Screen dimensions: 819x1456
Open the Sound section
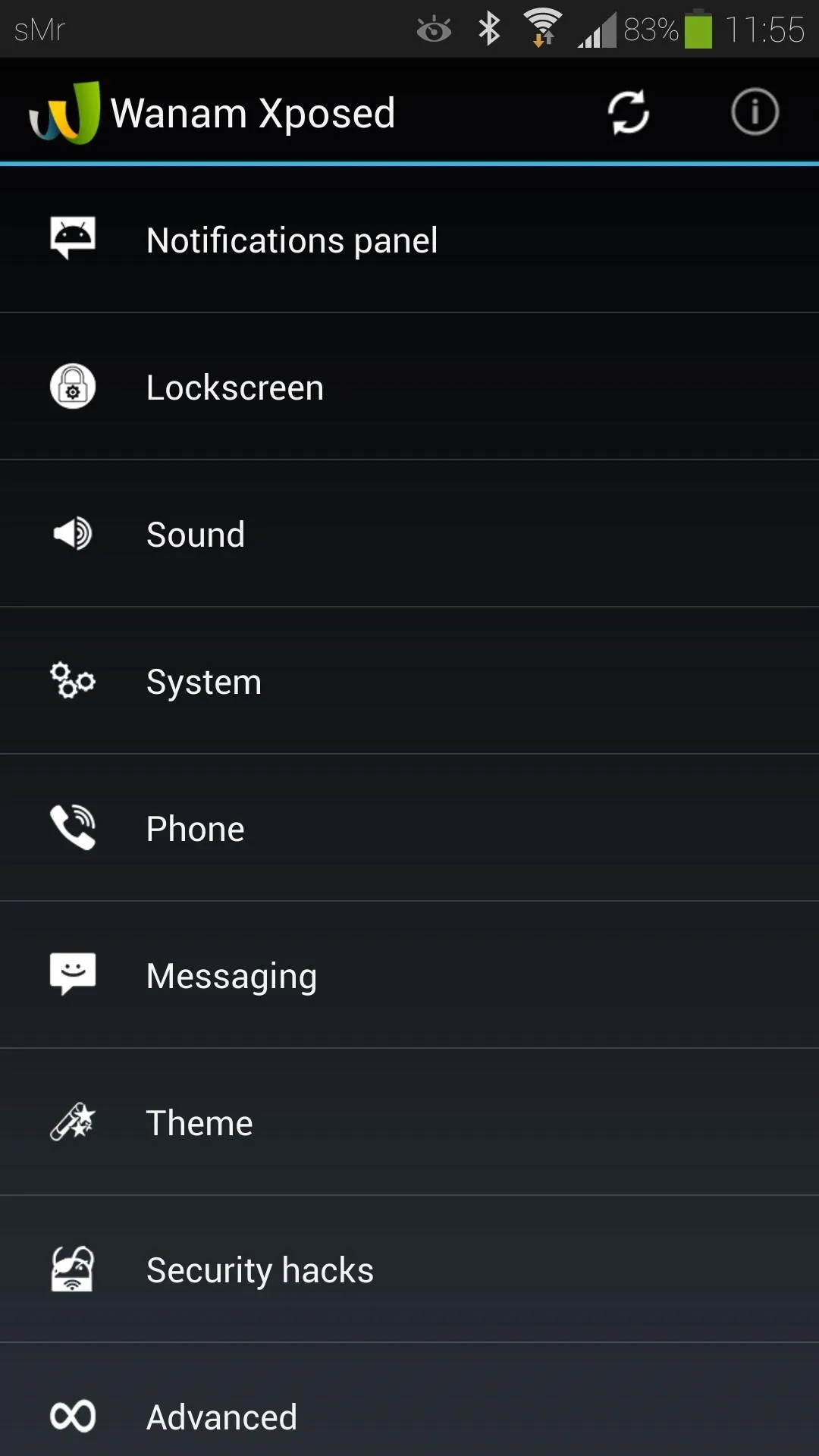[409, 534]
